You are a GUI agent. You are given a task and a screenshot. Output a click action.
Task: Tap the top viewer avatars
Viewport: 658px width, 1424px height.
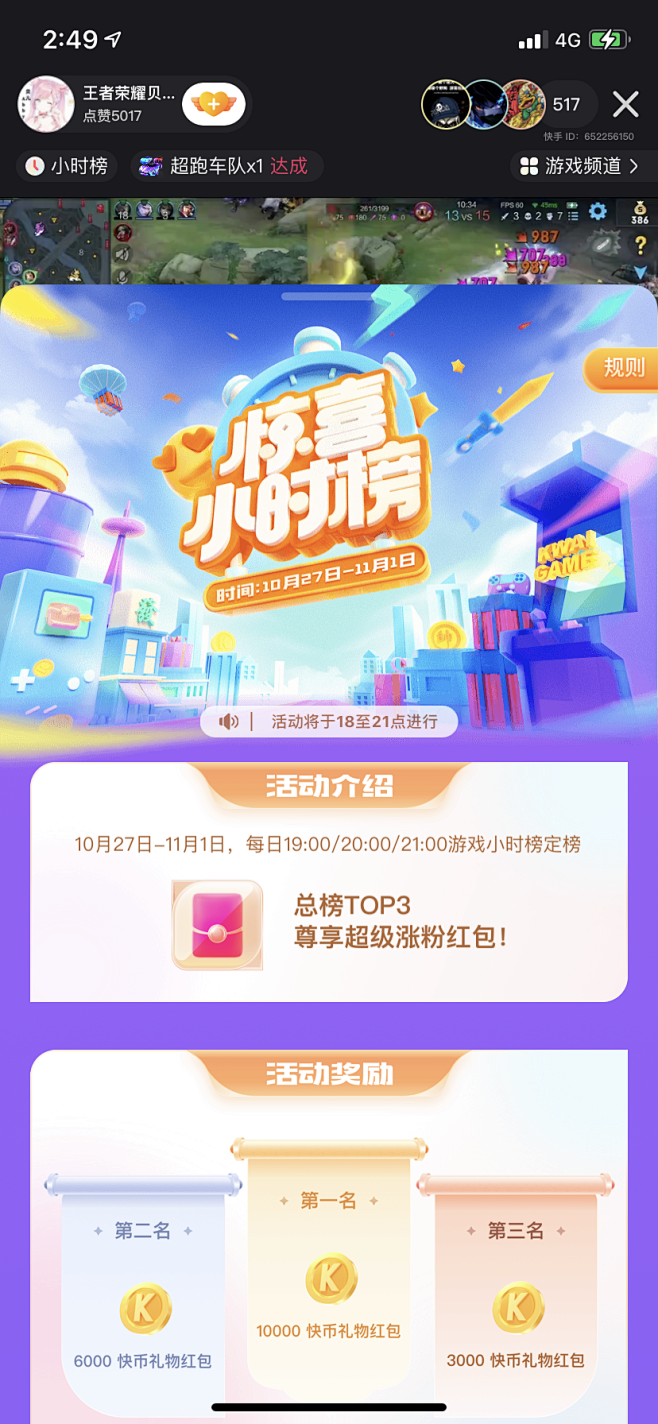(483, 104)
